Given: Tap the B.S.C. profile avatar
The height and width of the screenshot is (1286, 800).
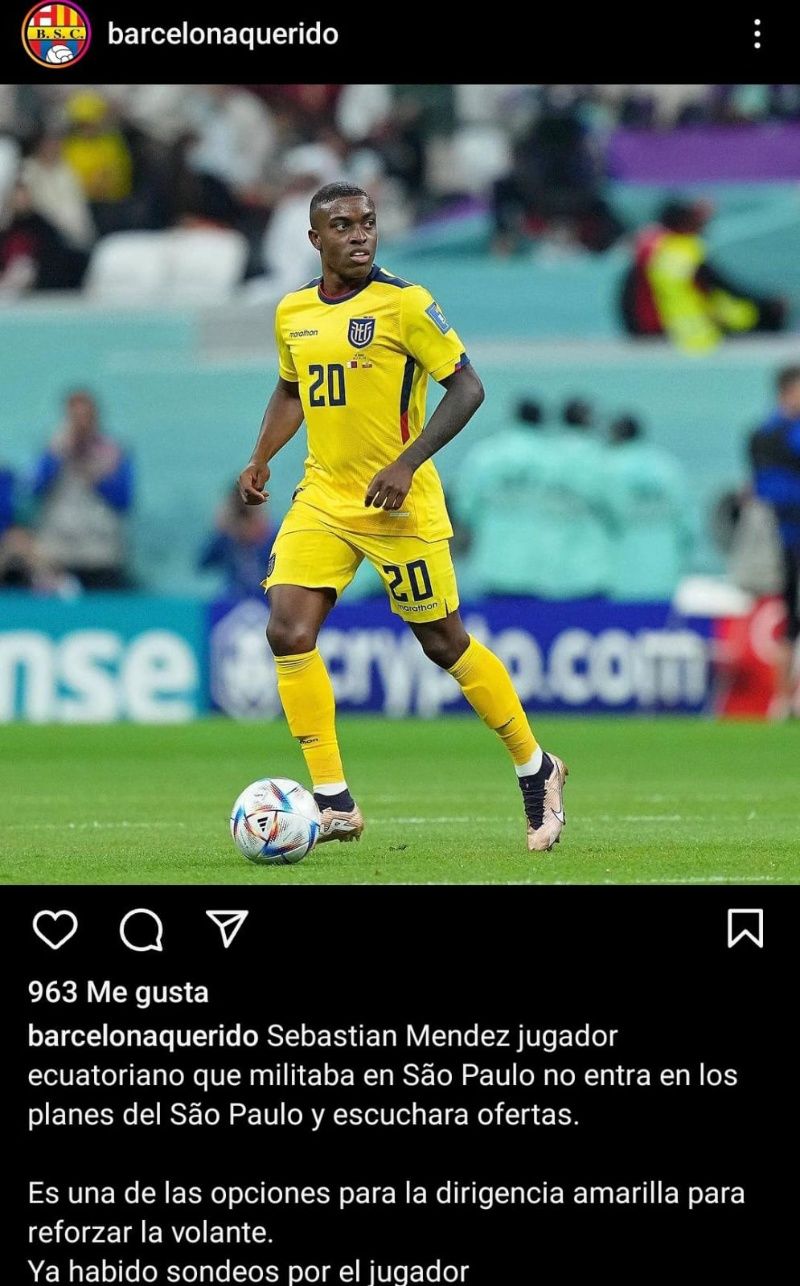Looking at the screenshot, I should point(56,34).
